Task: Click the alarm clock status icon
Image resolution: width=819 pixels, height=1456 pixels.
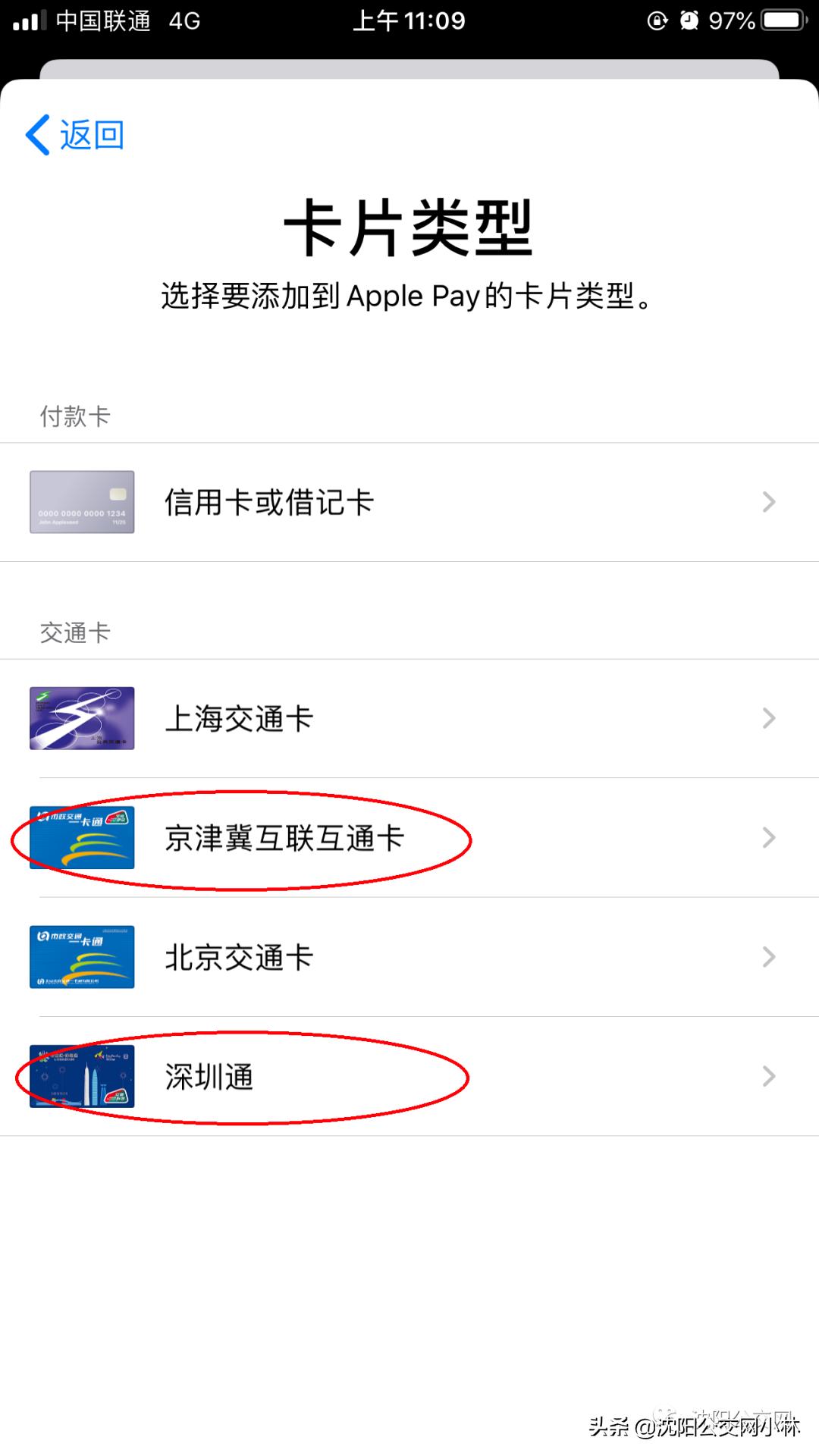Action: click(689, 20)
